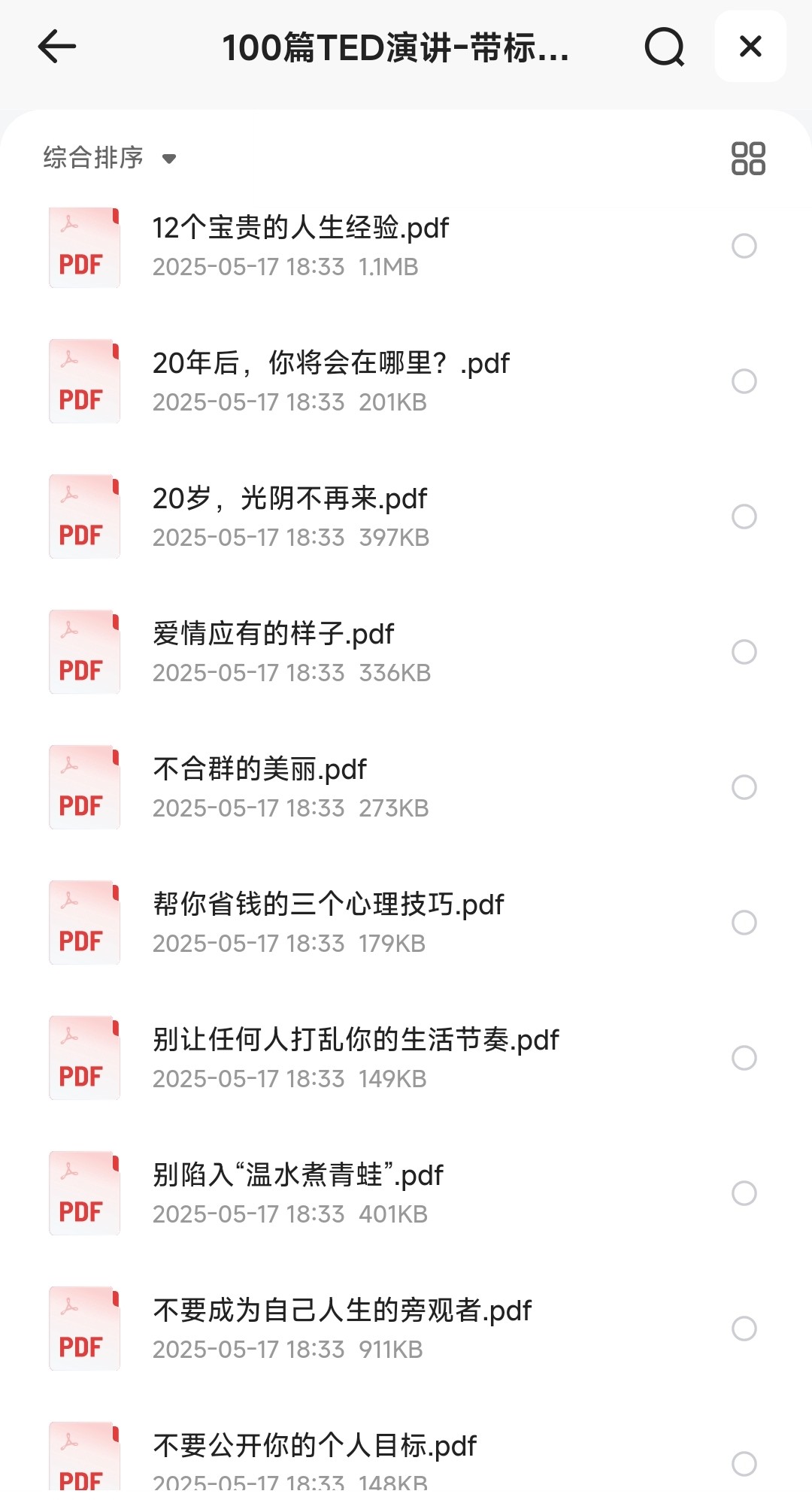812x1500 pixels.
Task: Select the 20年后，你将会在哪里？.pdf file
Action: (x=744, y=381)
